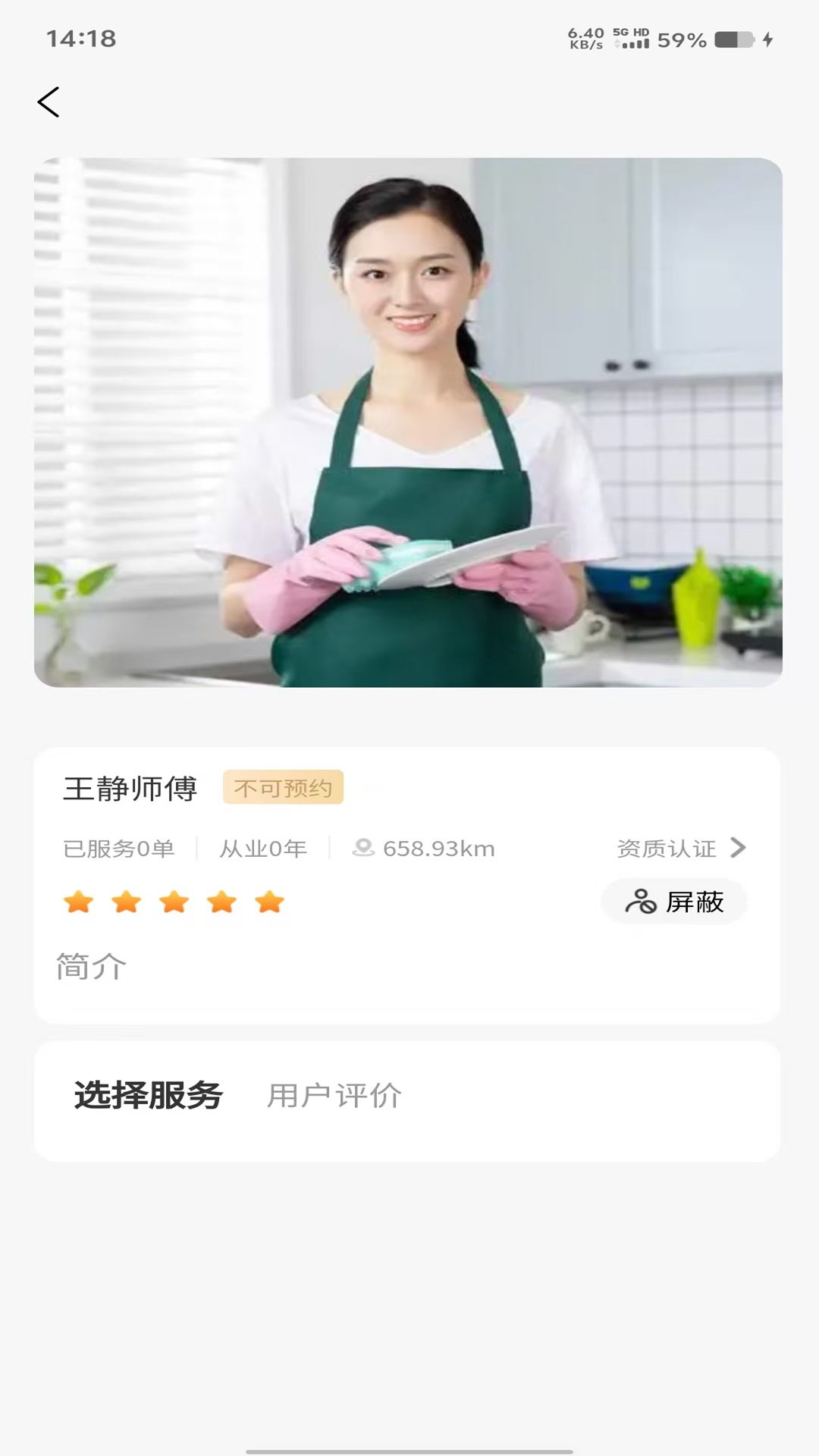Screen dimensions: 819x1456
Task: Tap the 屏蔽 block button
Action: (674, 902)
